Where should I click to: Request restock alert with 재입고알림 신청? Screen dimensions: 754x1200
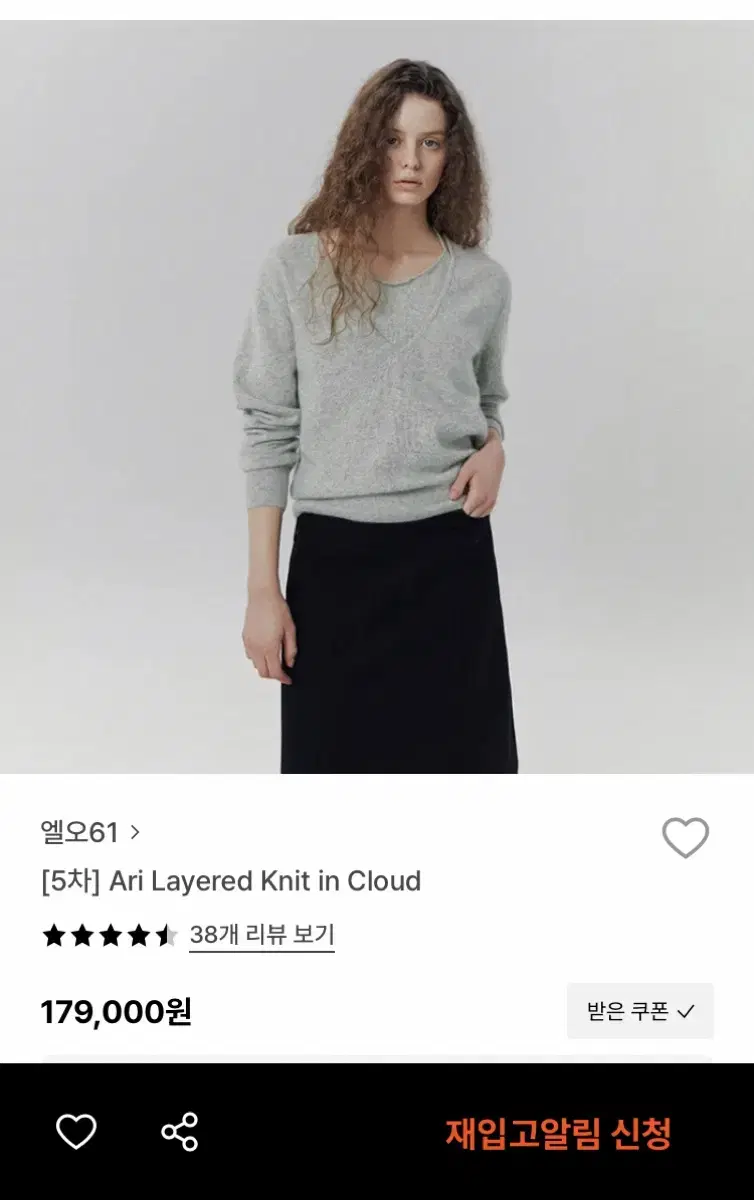[558, 1134]
